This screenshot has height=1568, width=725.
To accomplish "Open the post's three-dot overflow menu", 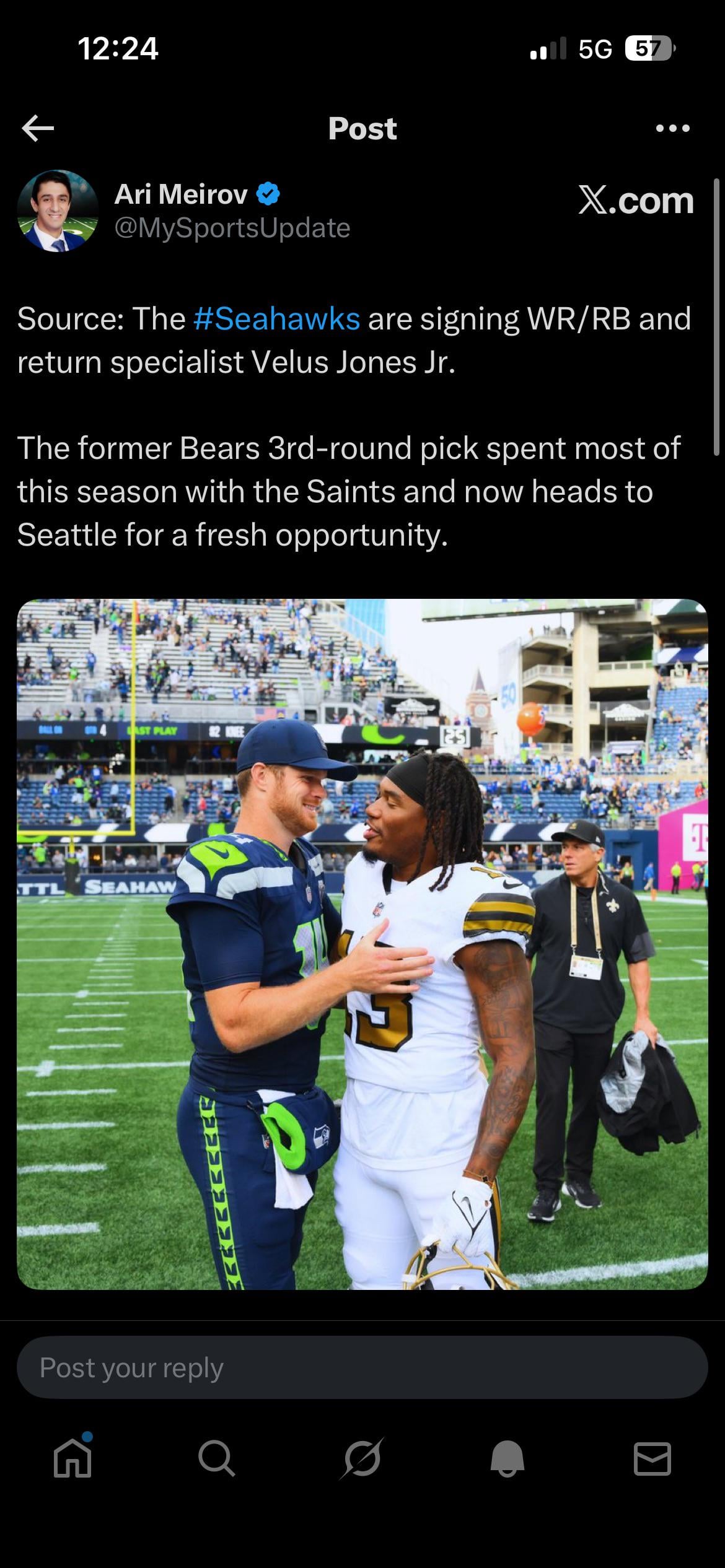I will [x=672, y=128].
